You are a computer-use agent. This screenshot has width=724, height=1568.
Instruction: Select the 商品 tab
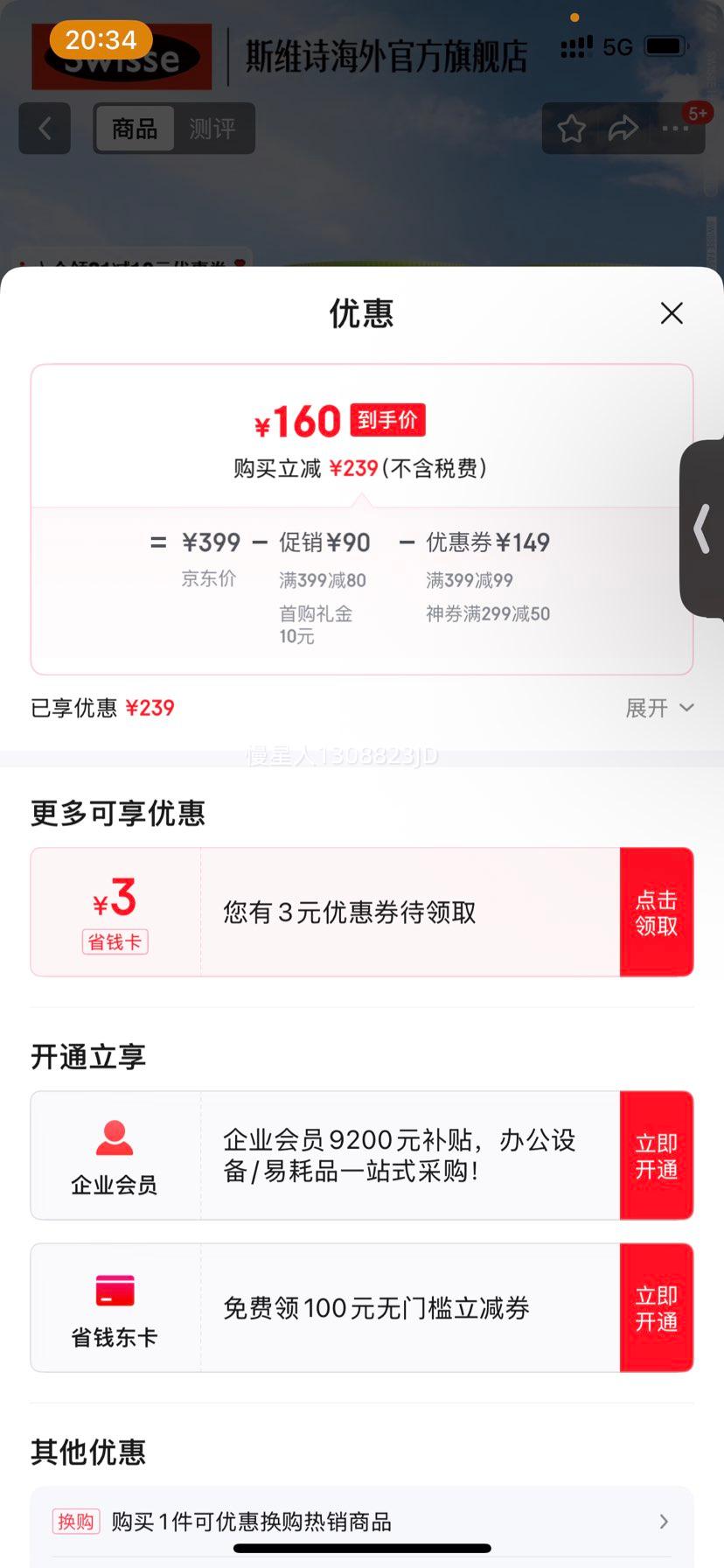click(x=135, y=129)
